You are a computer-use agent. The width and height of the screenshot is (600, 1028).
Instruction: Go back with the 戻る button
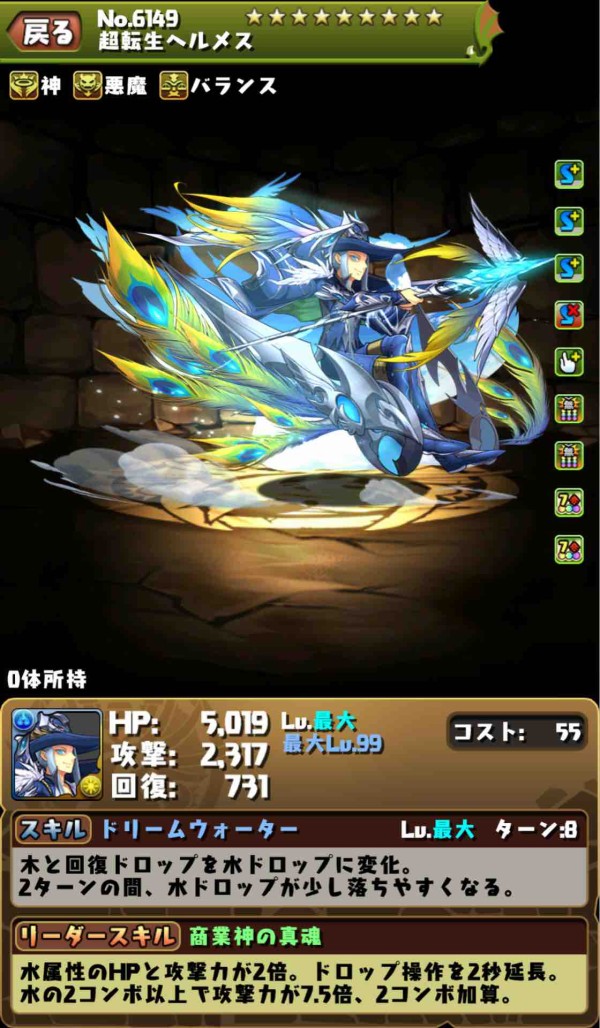pyautogui.click(x=46, y=32)
